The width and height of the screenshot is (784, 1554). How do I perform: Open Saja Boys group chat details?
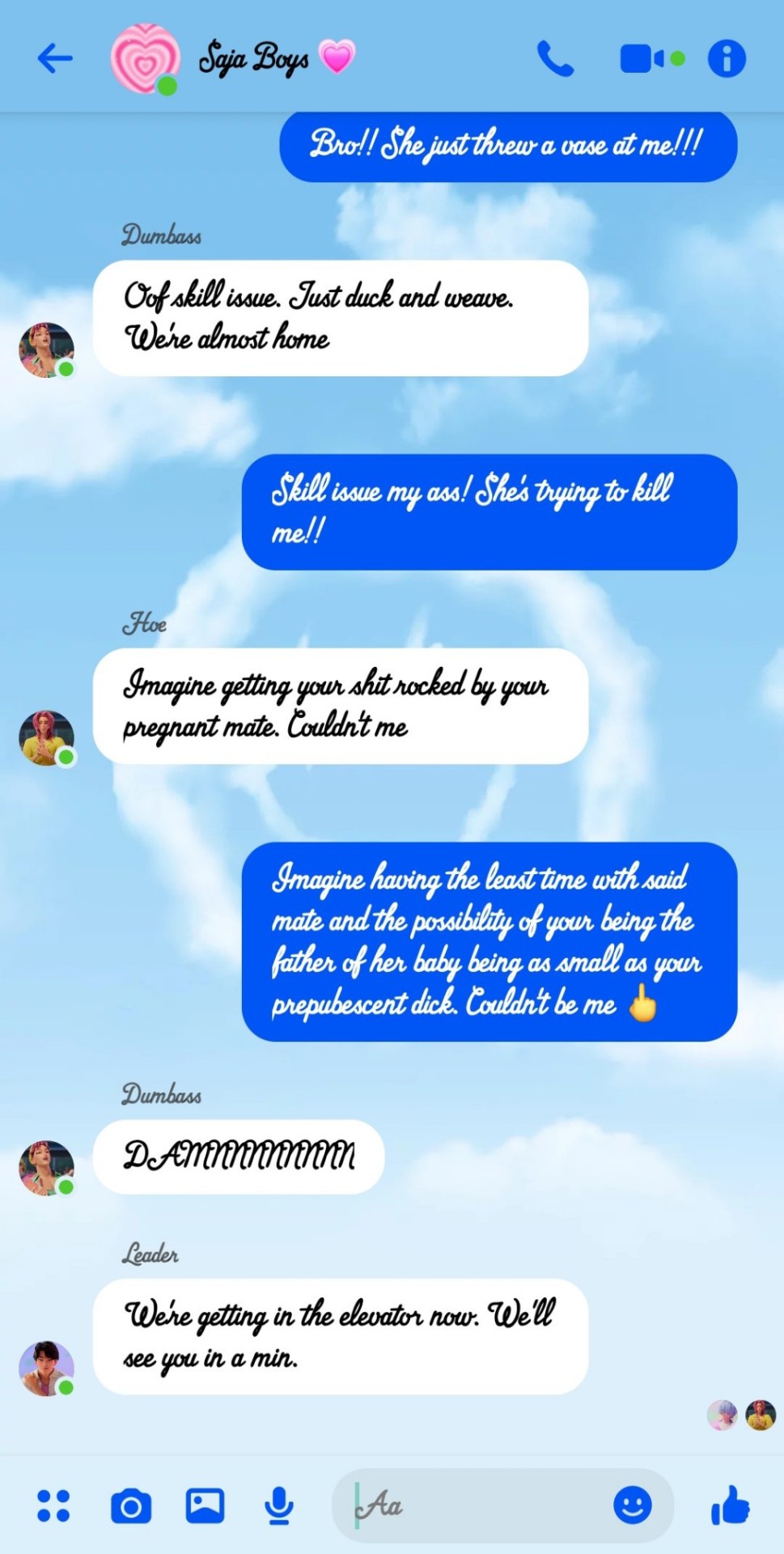coord(253,58)
